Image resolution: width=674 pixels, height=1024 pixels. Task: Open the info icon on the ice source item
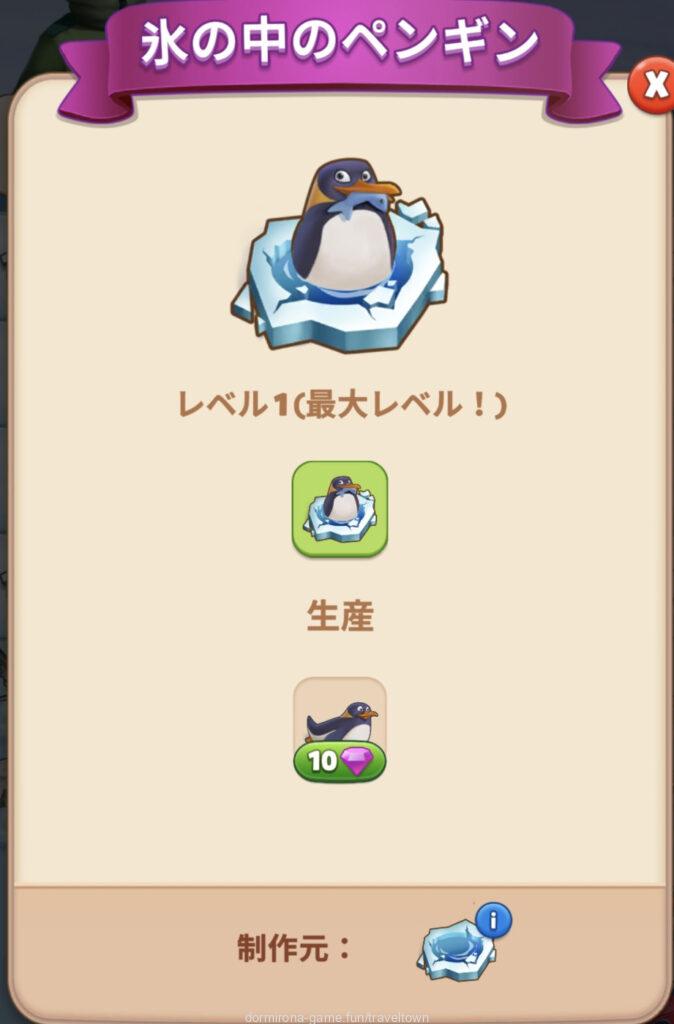[x=493, y=920]
